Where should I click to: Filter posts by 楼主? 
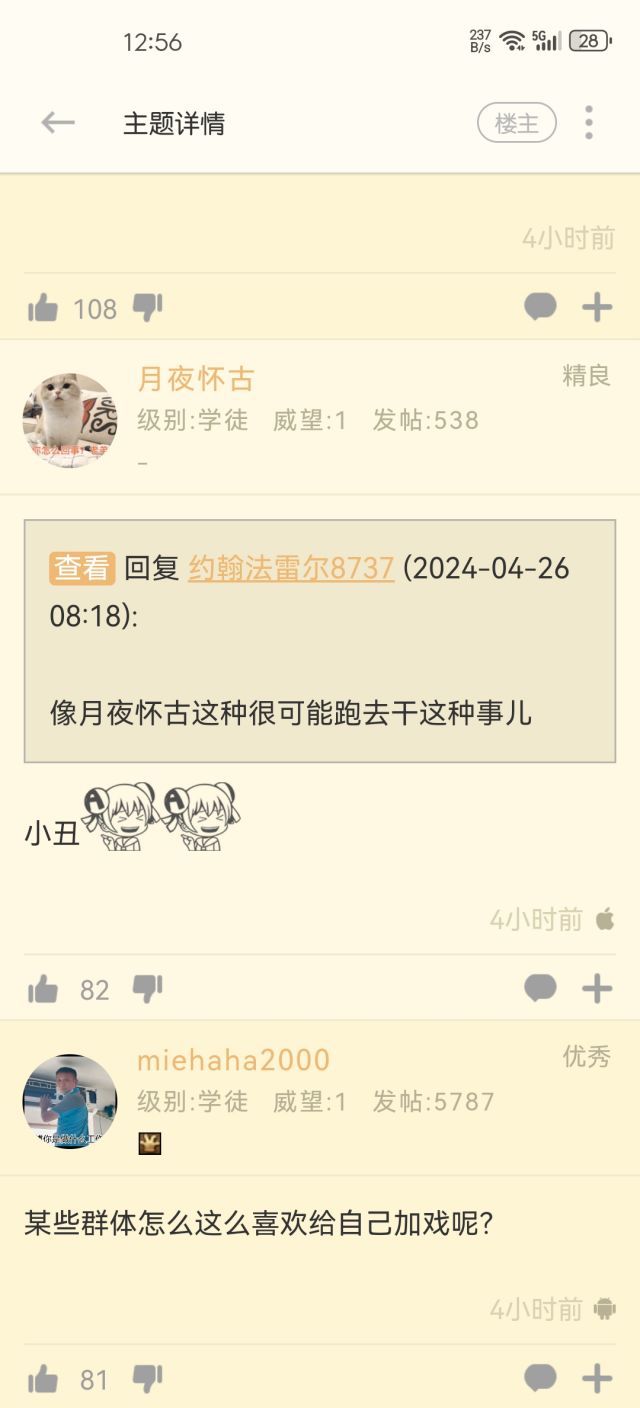click(x=516, y=123)
